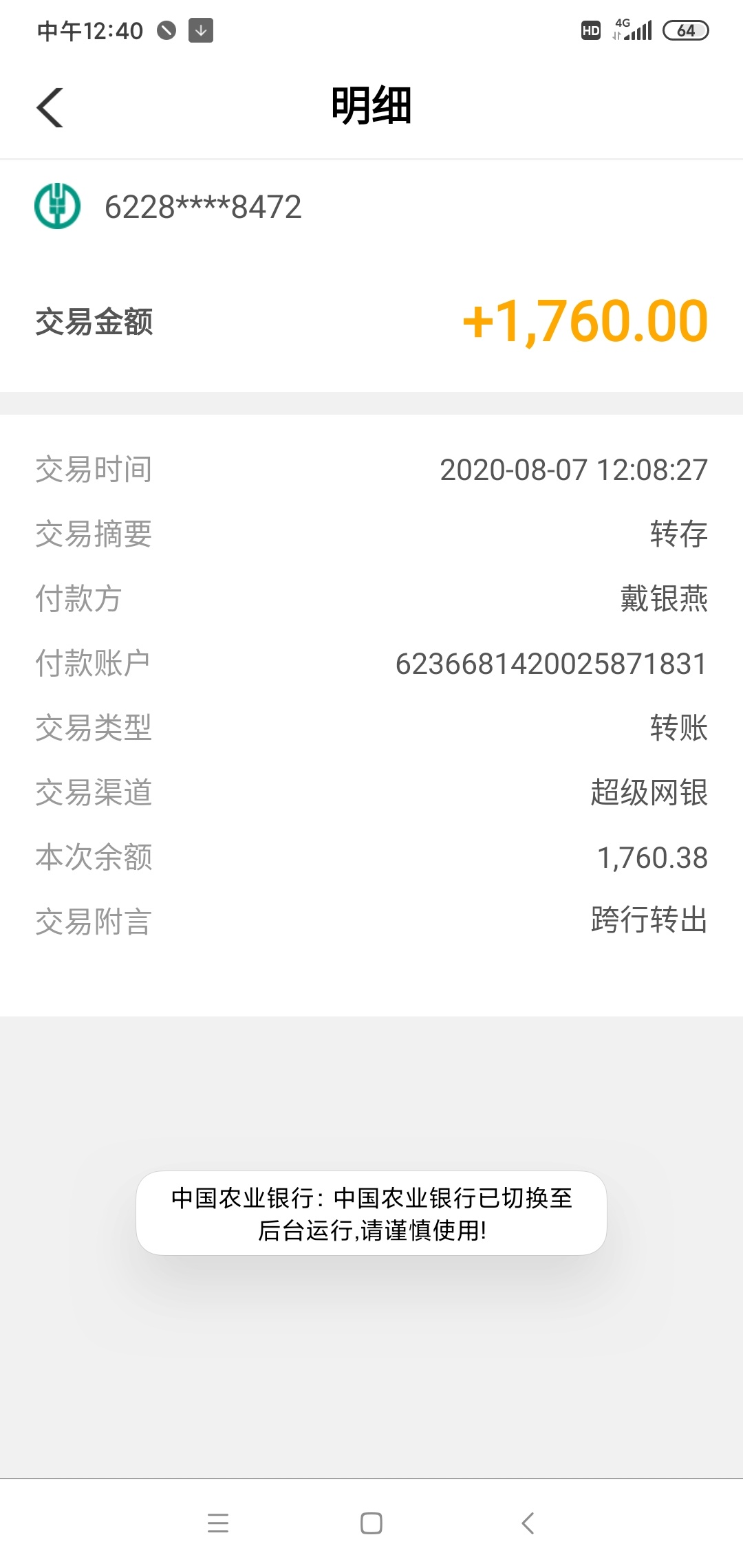
Task: Tap the system home button
Action: pos(371,1523)
